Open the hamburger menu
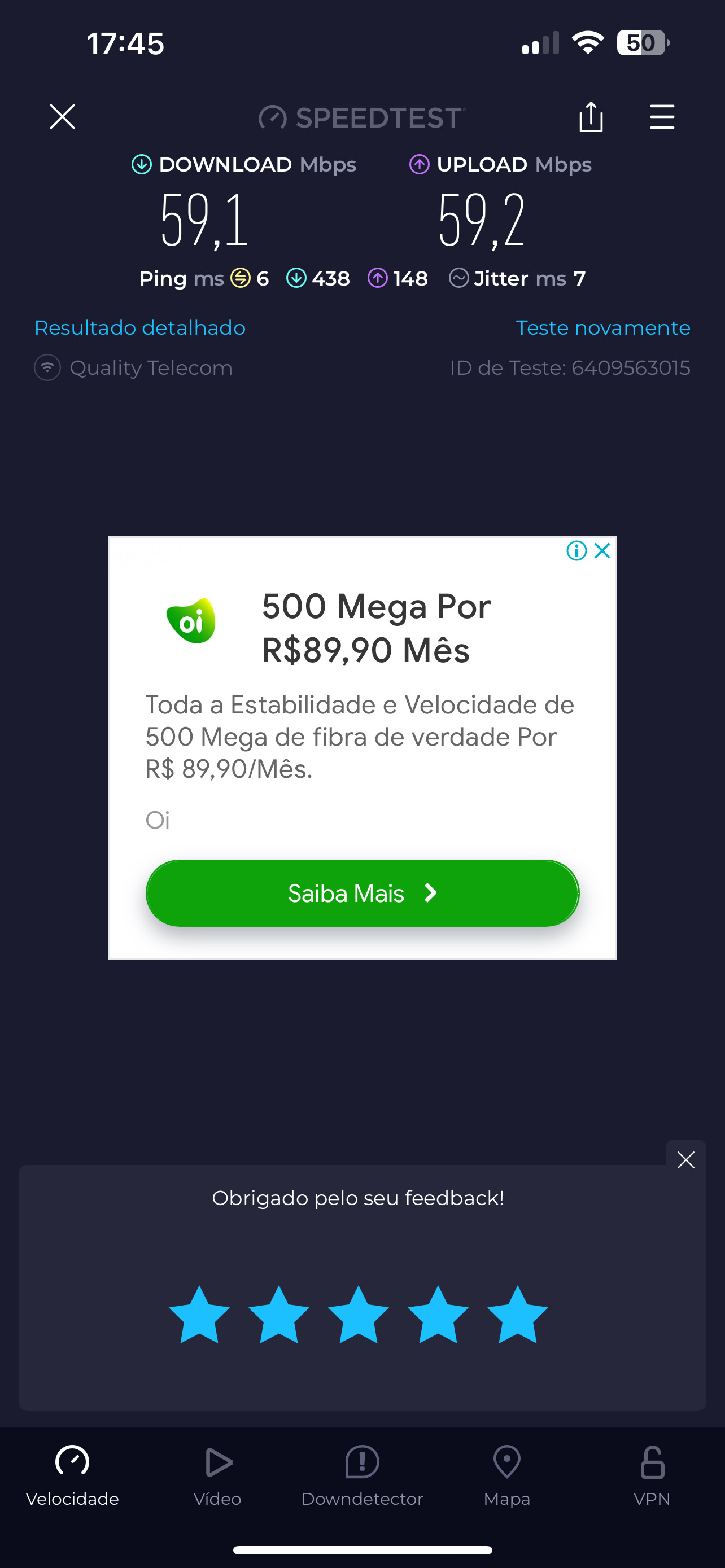The width and height of the screenshot is (725, 1568). tap(662, 117)
